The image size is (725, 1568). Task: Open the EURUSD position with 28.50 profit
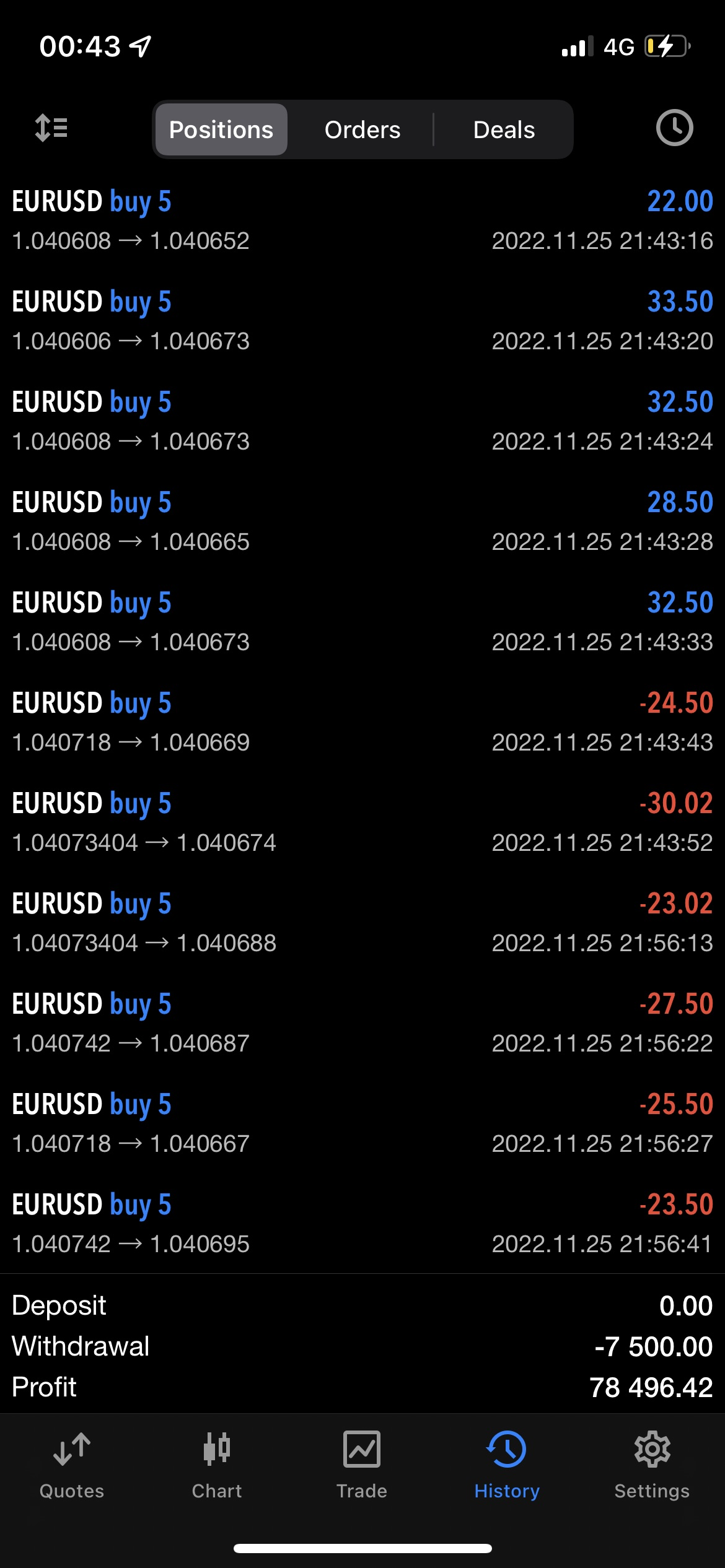(362, 521)
